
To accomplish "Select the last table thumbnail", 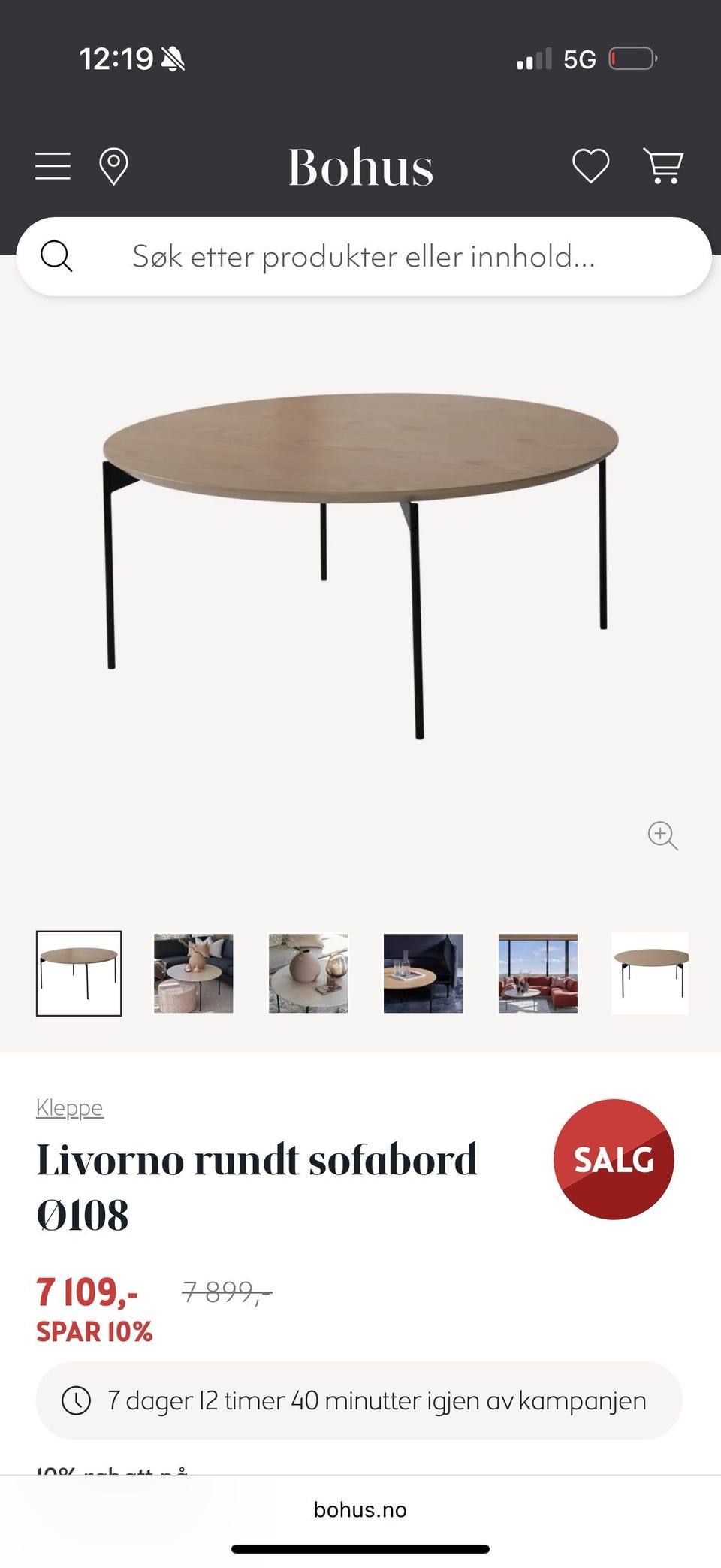I will pos(650,973).
